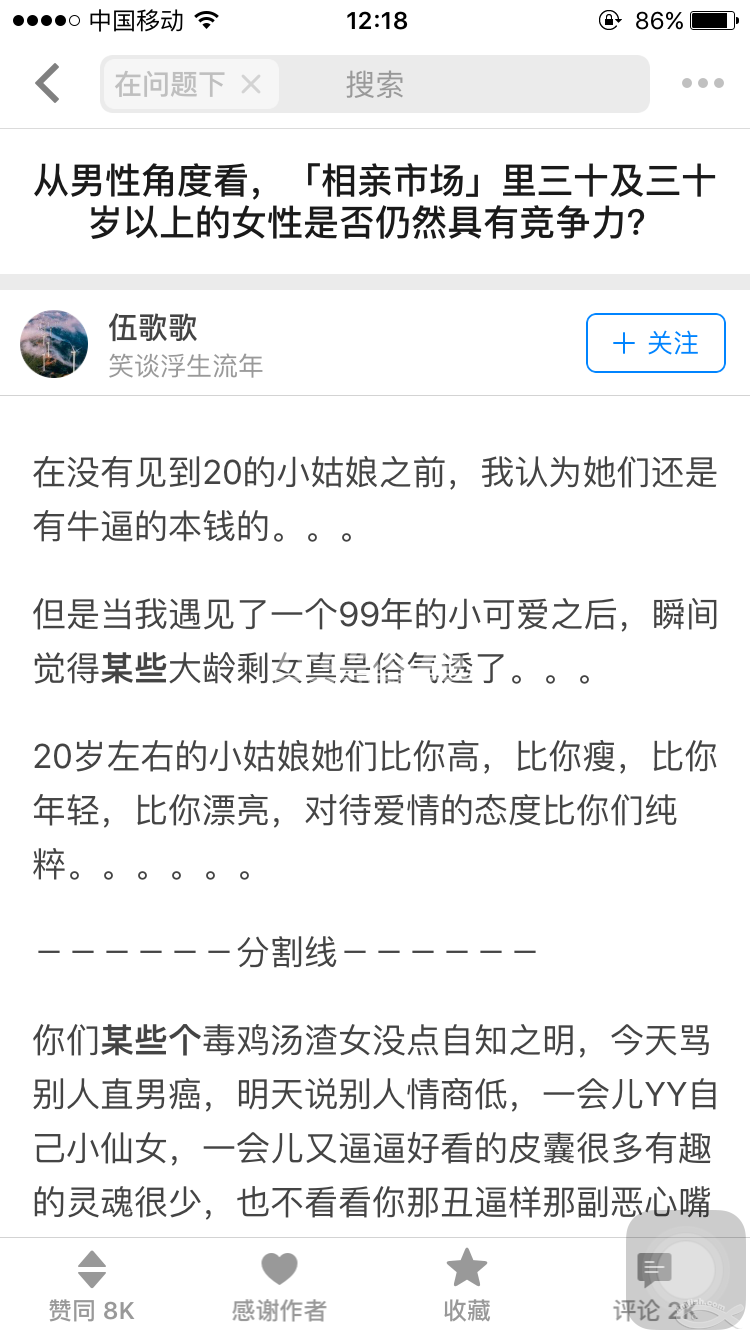Follow author with 关注 button
This screenshot has width=750, height=1334.
[x=655, y=343]
